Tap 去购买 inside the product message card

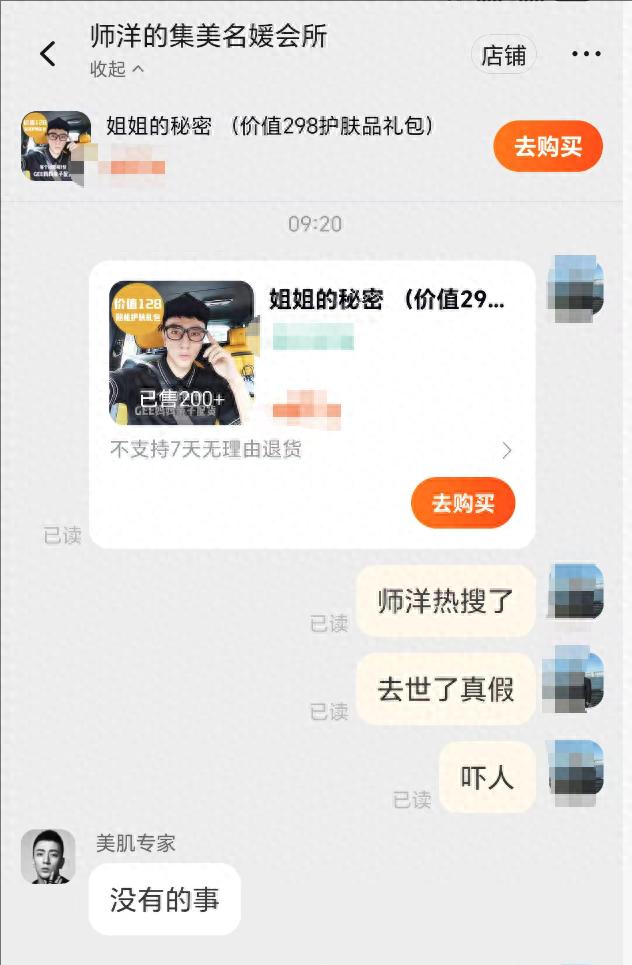click(x=463, y=503)
